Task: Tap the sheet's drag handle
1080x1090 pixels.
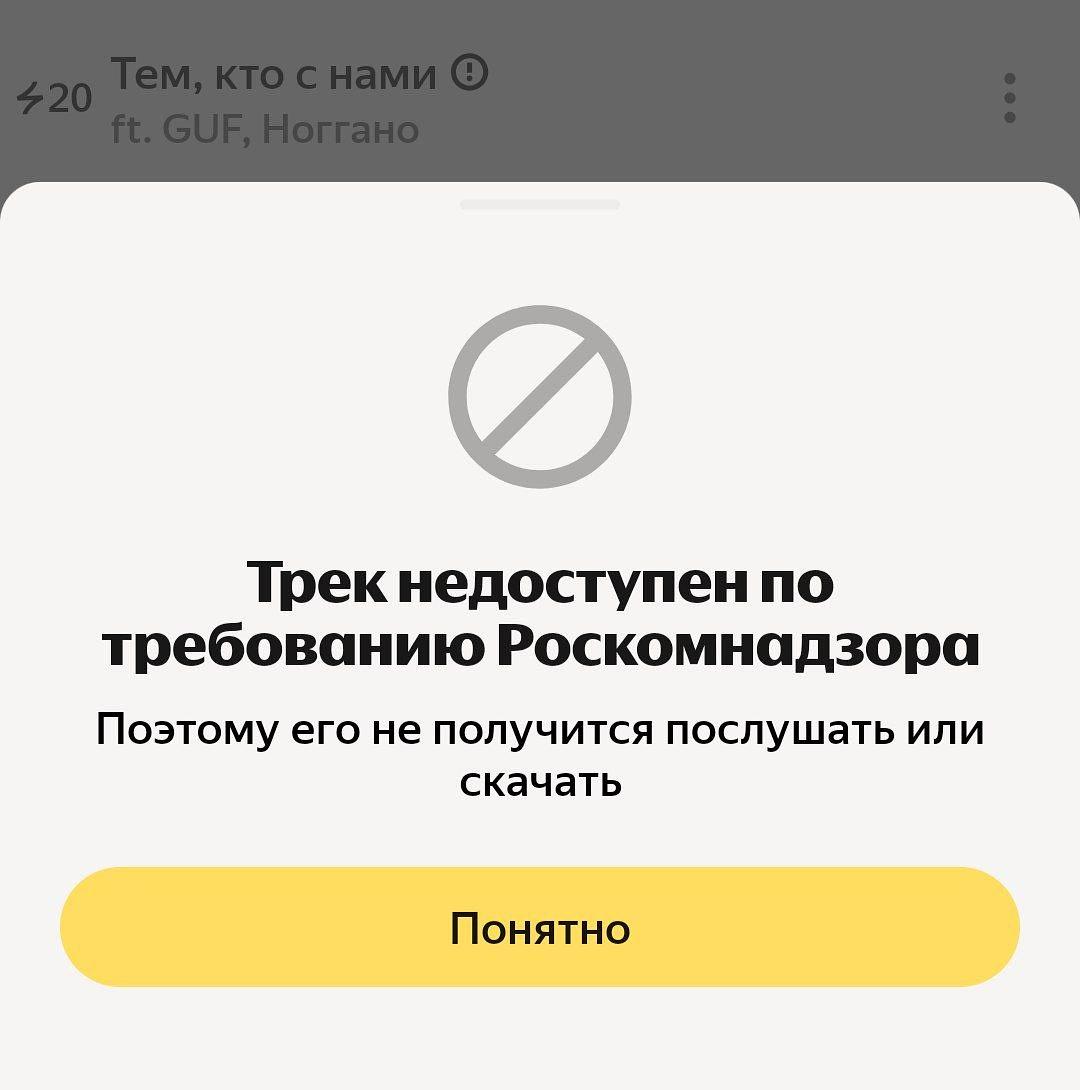Action: click(x=540, y=205)
